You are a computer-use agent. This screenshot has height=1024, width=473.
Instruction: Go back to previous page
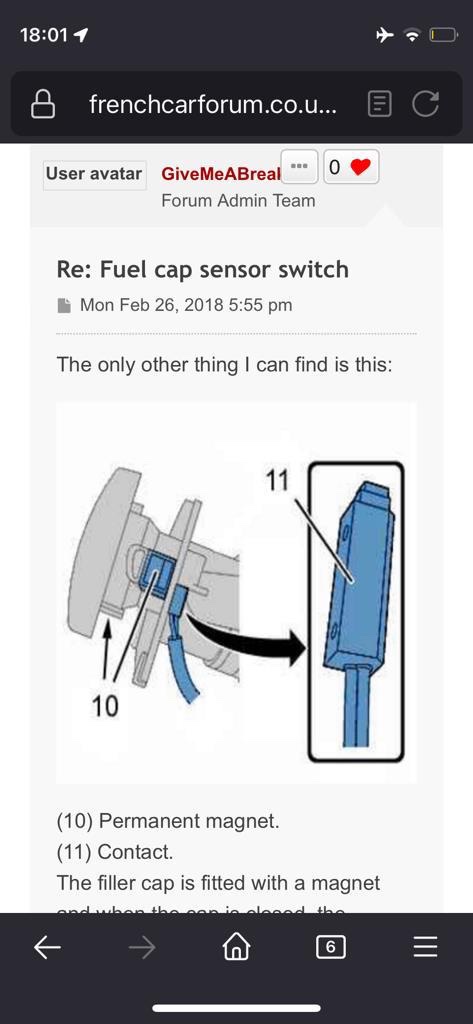[x=48, y=948]
